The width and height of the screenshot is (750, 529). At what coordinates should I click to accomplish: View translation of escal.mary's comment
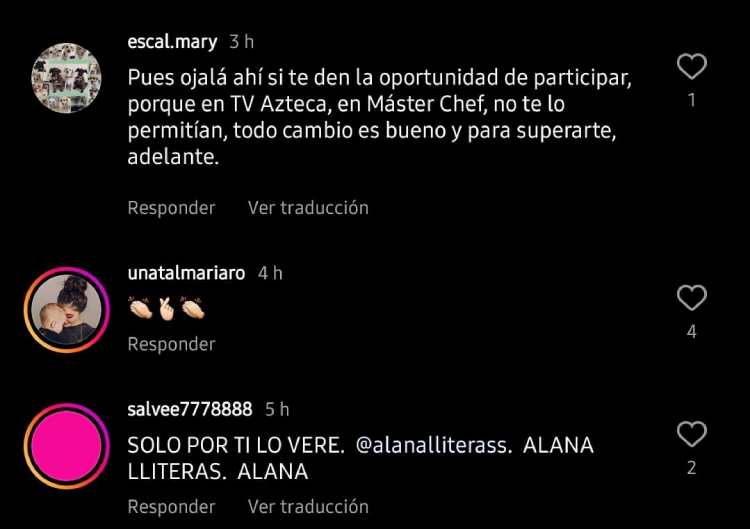point(308,208)
